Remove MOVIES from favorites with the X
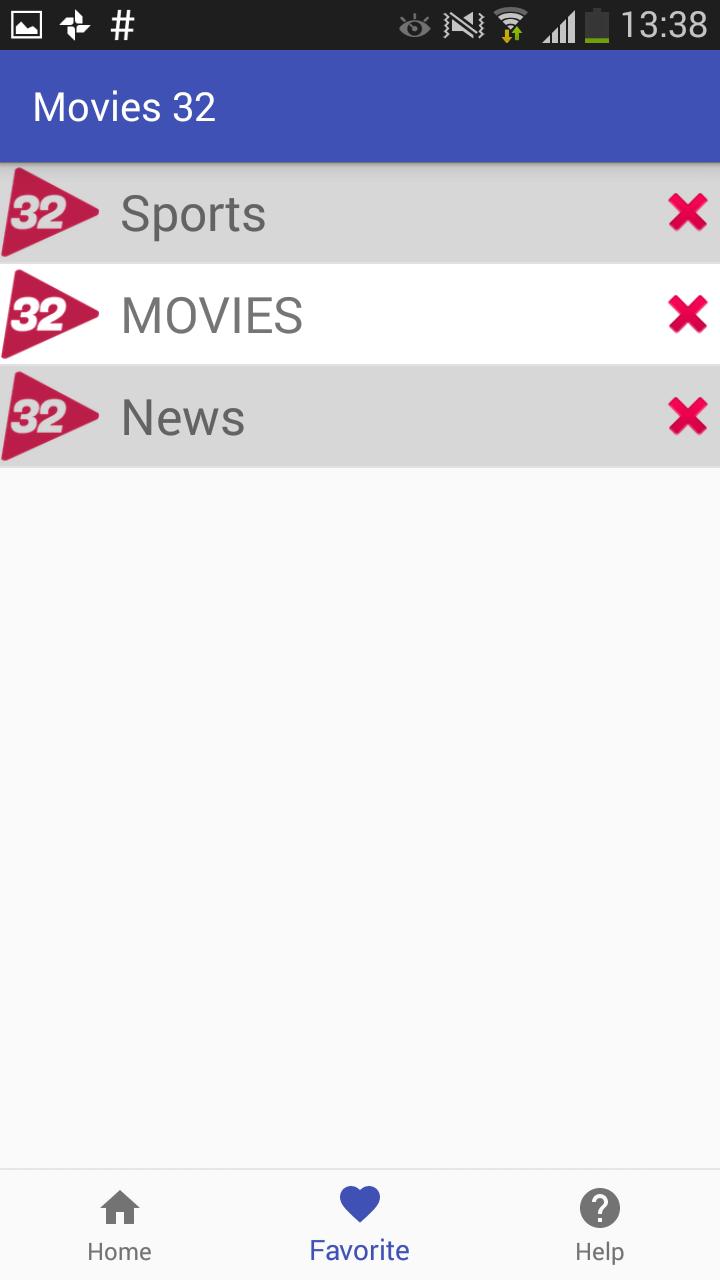 click(x=687, y=315)
